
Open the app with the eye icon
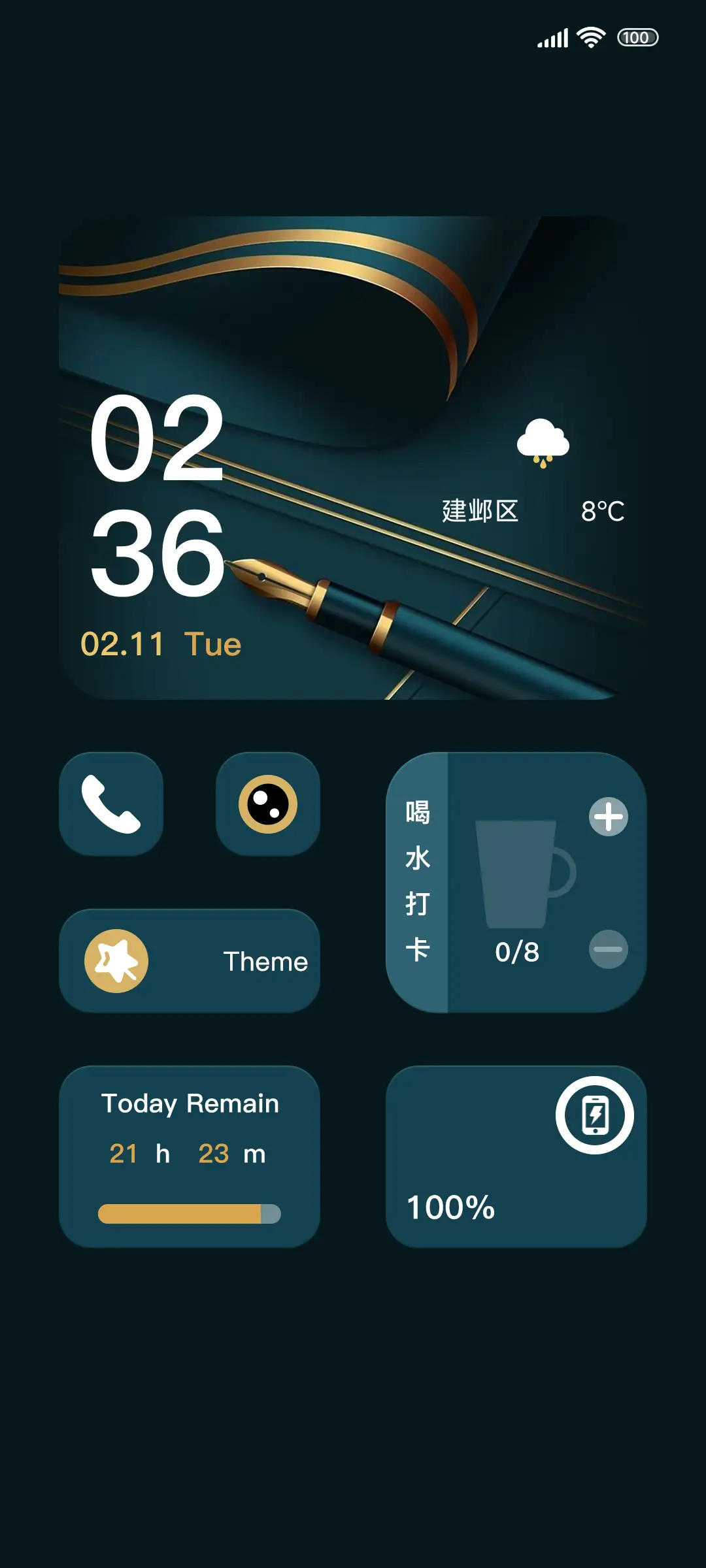(268, 804)
